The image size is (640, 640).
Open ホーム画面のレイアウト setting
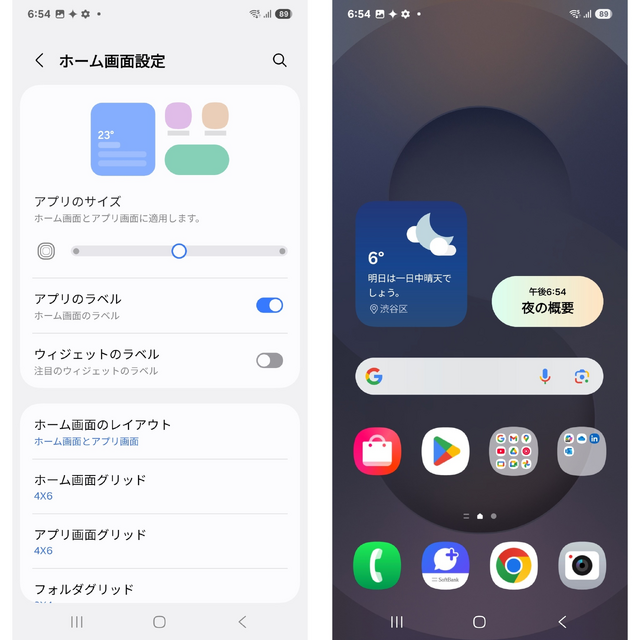[x=160, y=431]
